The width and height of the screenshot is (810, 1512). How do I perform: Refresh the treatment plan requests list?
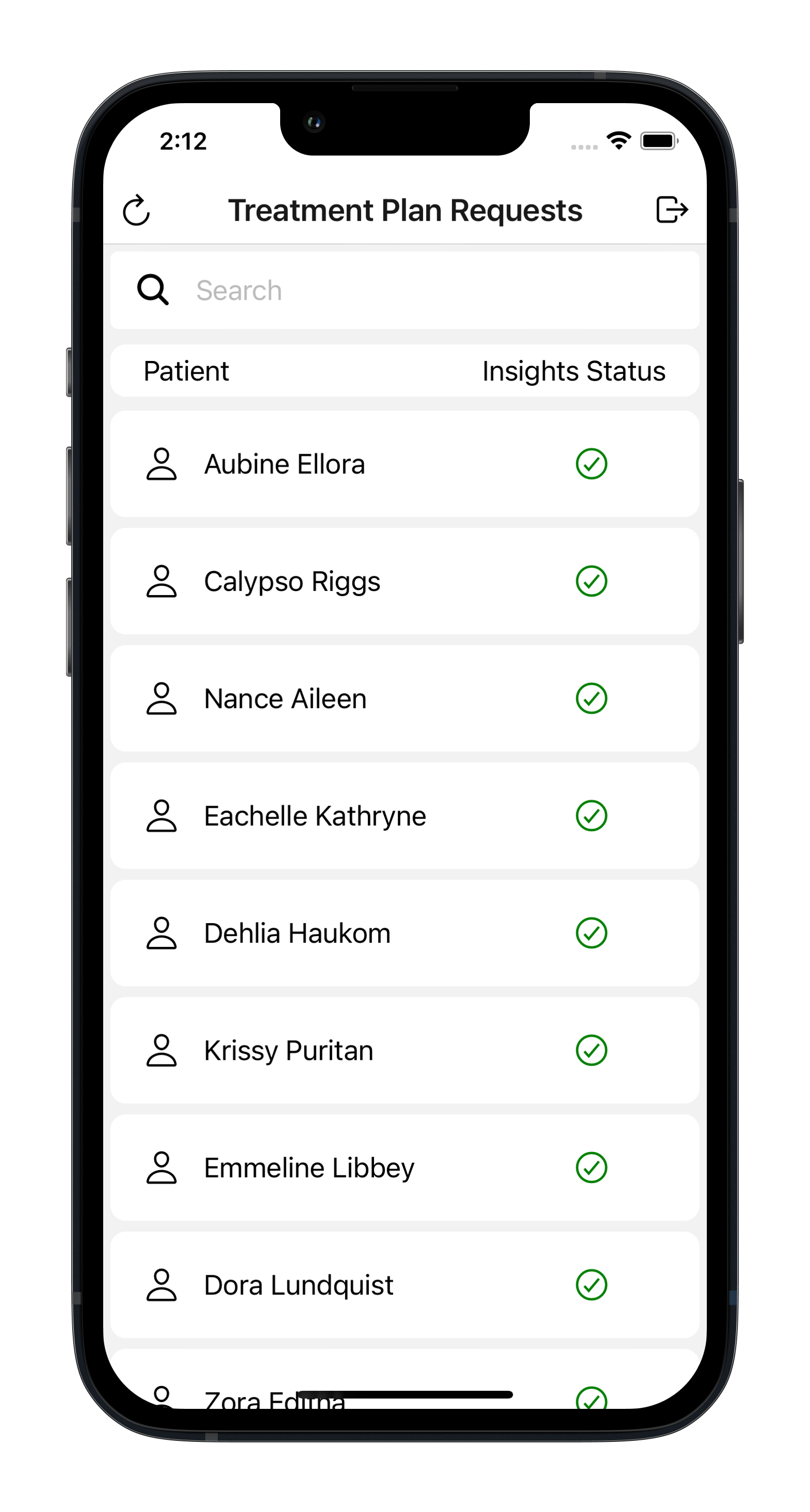point(136,210)
